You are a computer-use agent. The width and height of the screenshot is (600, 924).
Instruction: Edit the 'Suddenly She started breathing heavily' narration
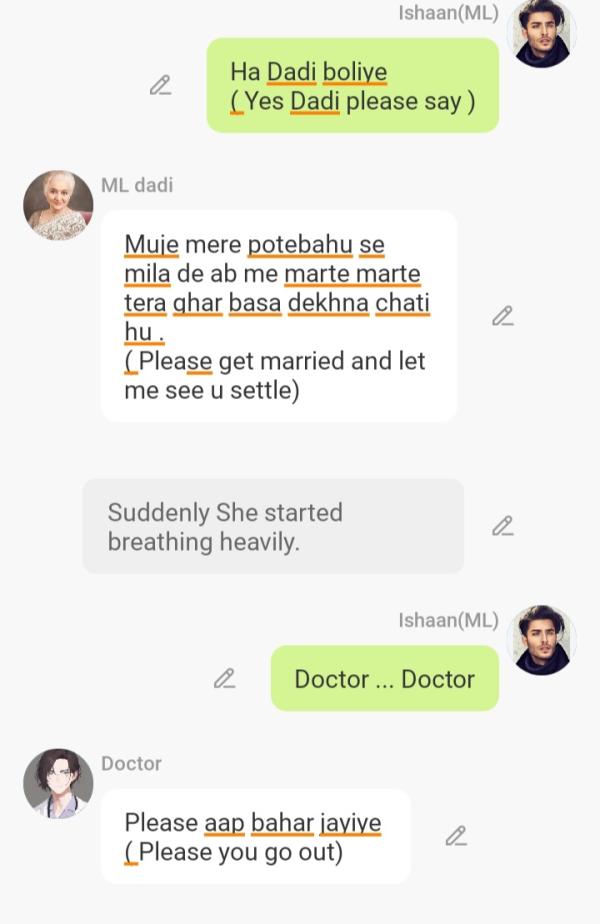coord(502,526)
